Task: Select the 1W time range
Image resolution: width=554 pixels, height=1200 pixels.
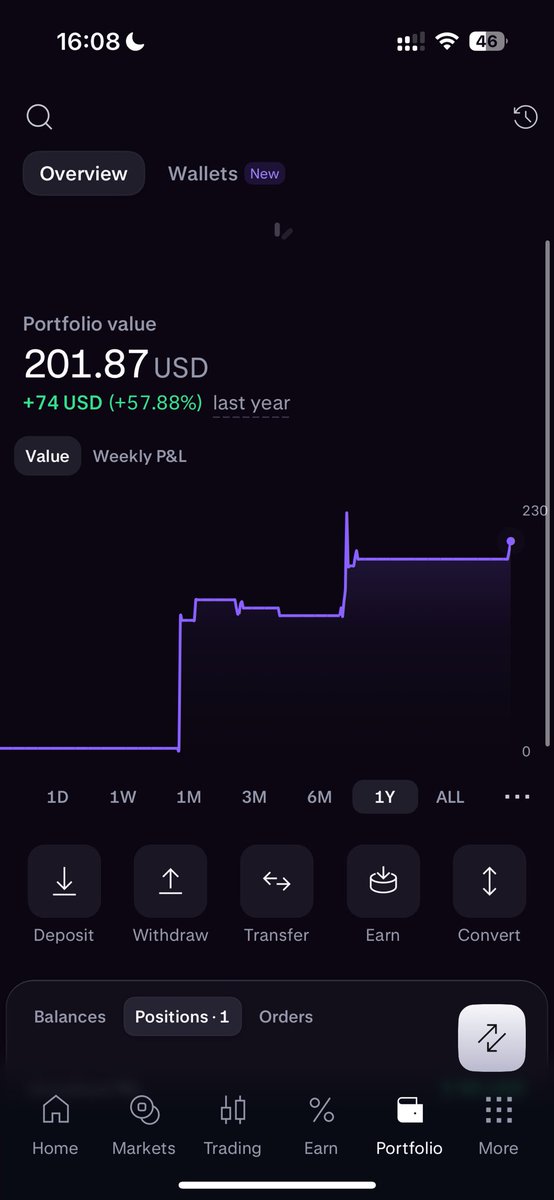Action: (x=123, y=797)
